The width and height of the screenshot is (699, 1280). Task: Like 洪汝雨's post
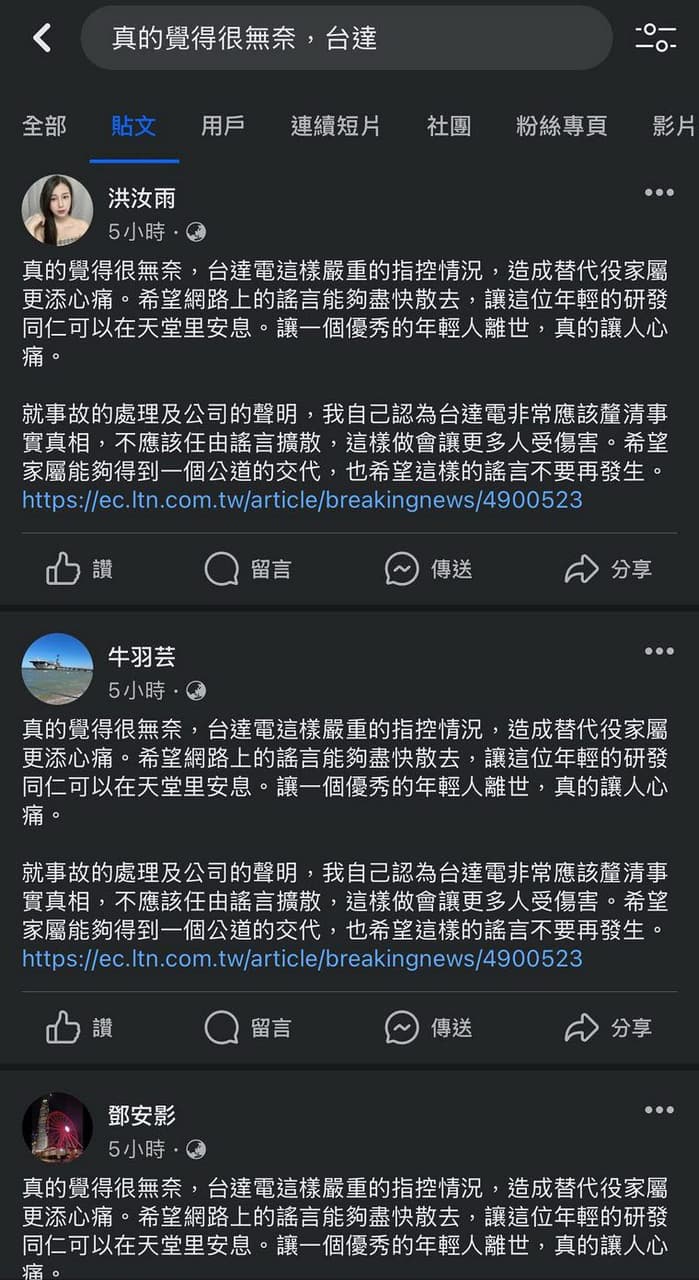[x=80, y=569]
